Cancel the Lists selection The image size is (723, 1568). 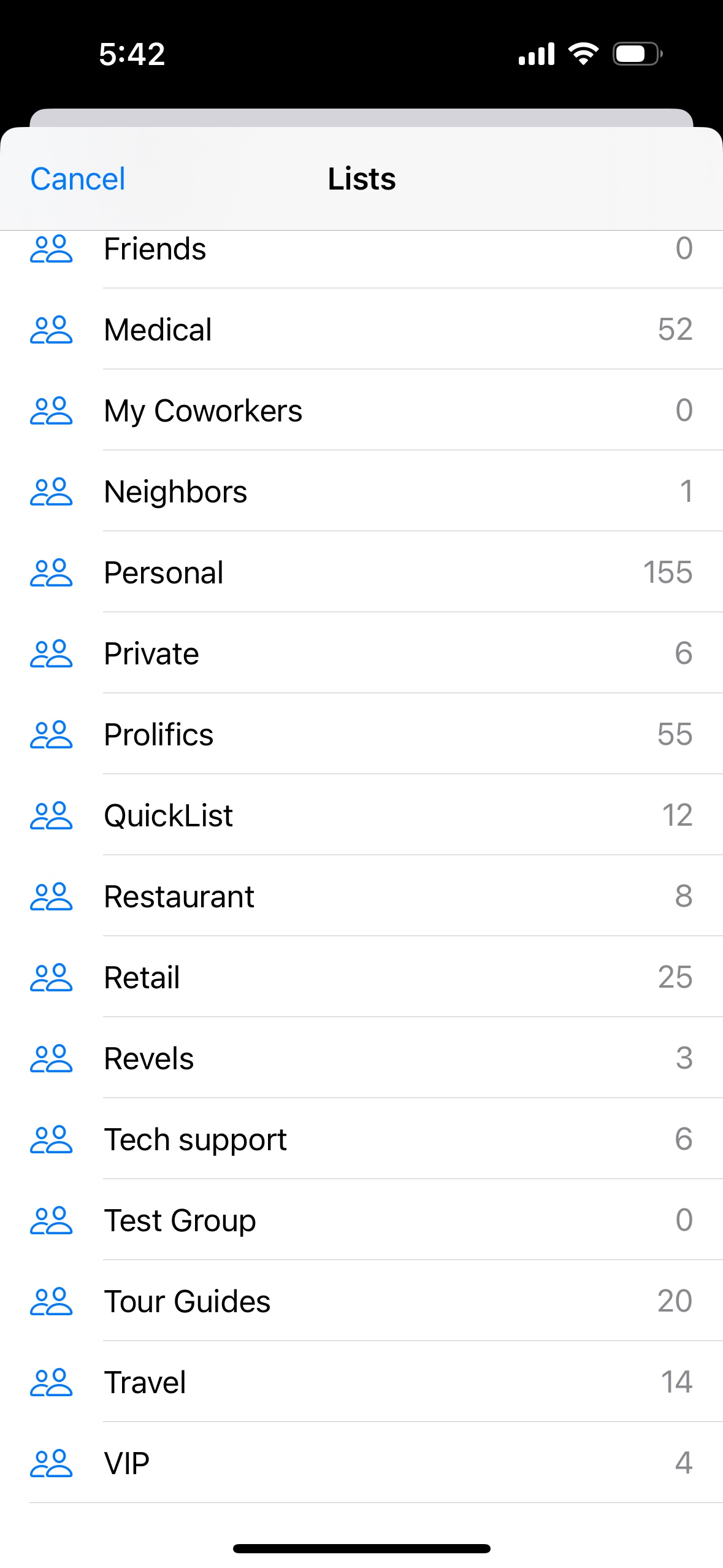point(77,179)
